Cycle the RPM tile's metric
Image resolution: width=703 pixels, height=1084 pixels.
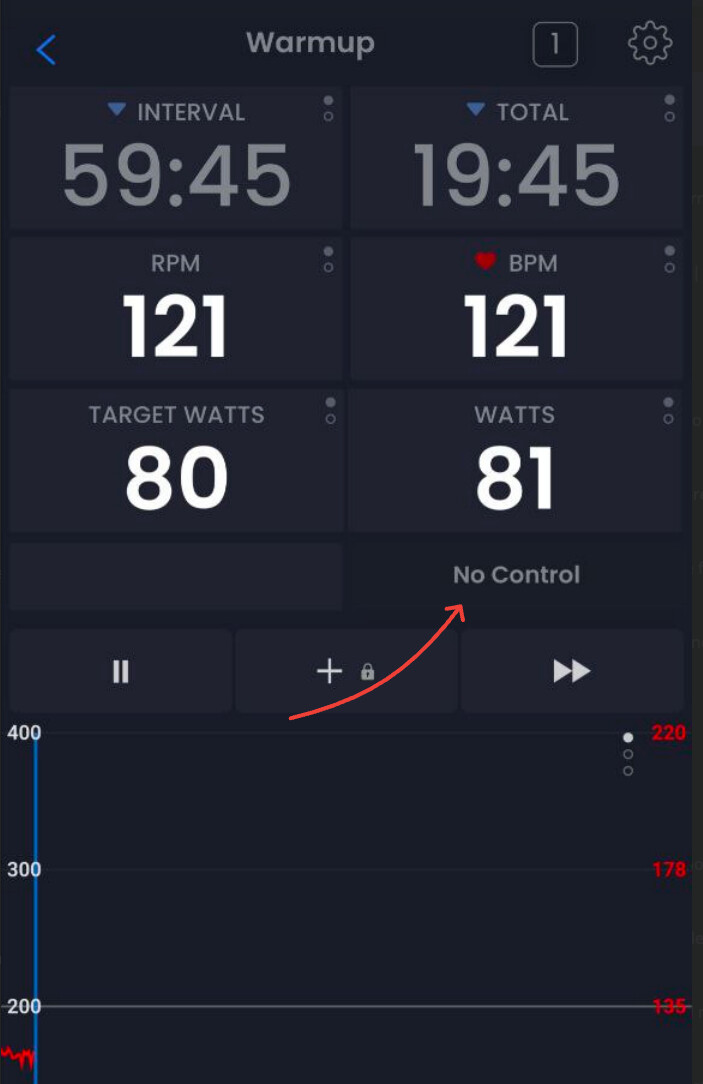(x=328, y=260)
